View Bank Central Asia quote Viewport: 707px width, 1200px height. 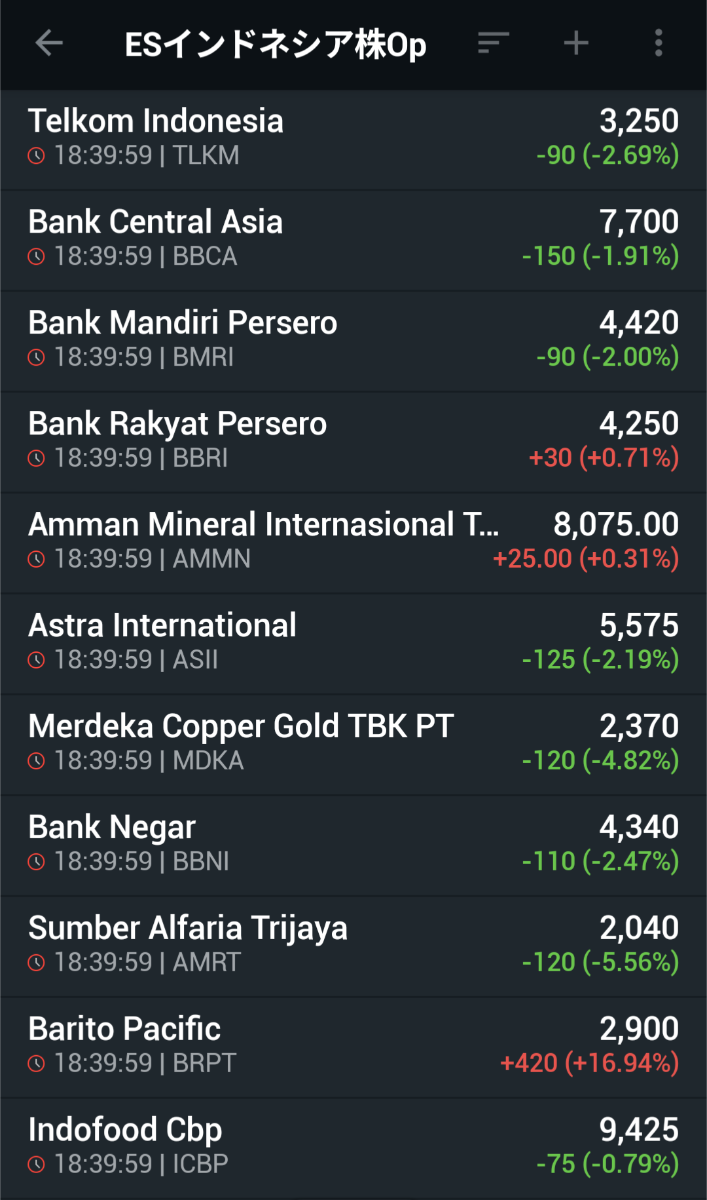353,239
